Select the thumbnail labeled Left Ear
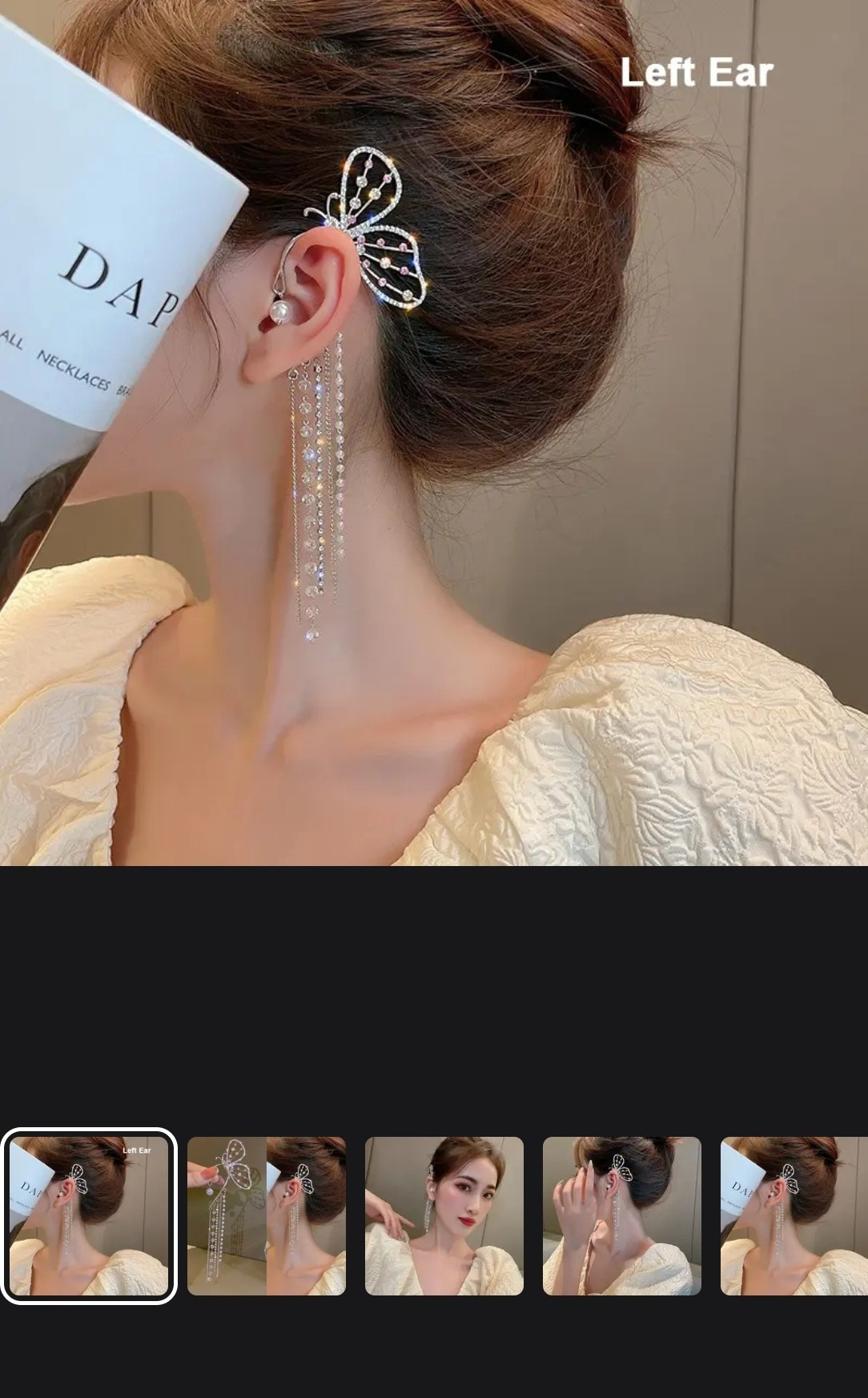Image resolution: width=868 pixels, height=1398 pixels. [89, 1215]
